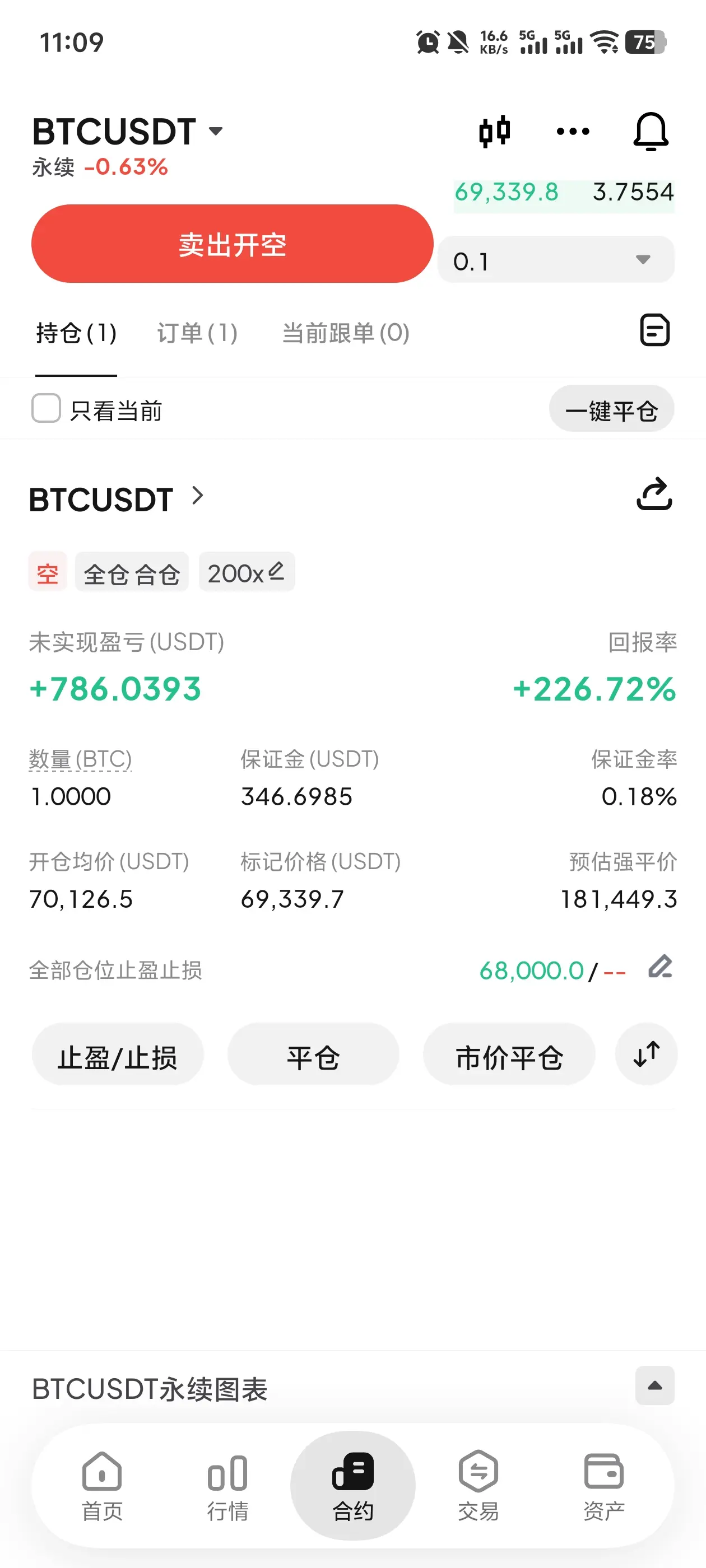Tap the 一键平仓 button

click(611, 408)
